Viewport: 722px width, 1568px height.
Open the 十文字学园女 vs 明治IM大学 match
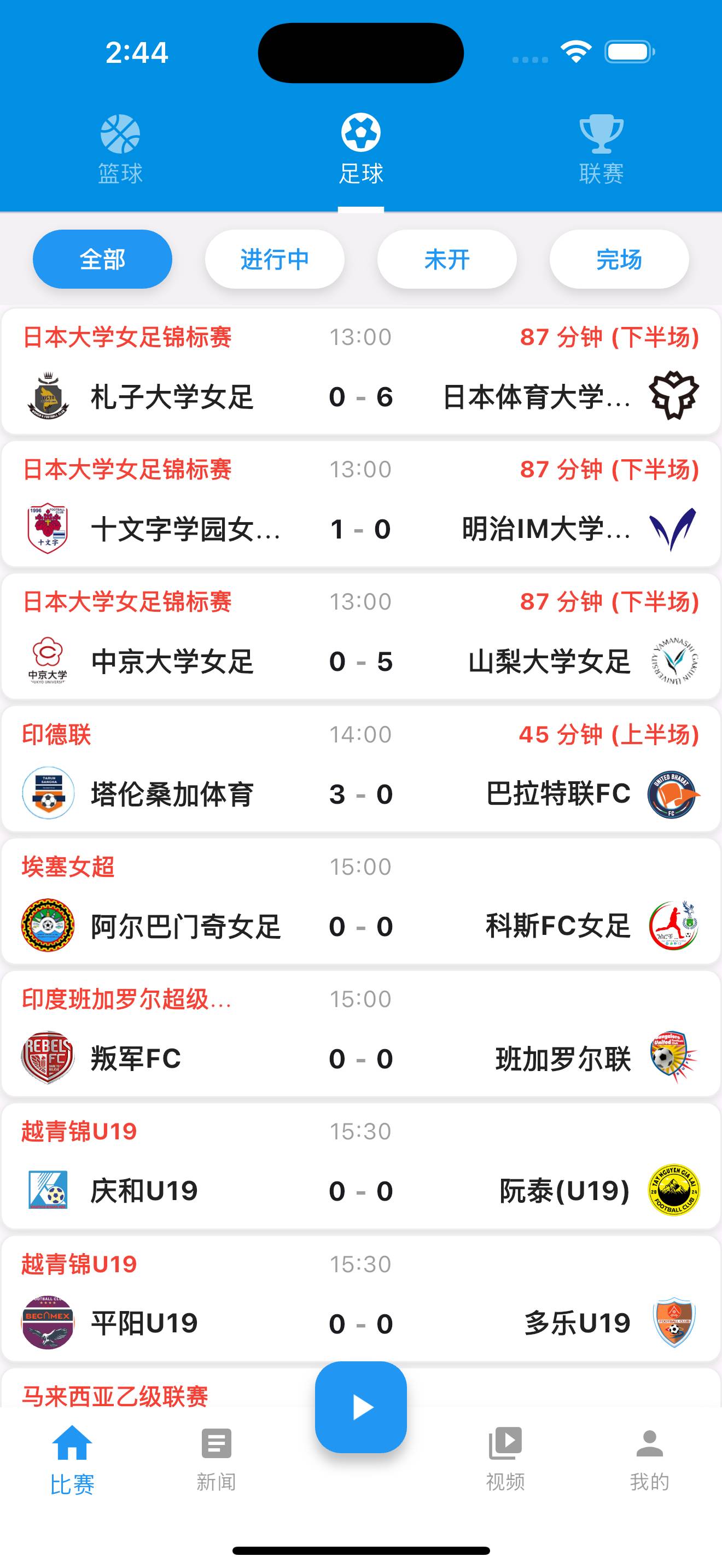point(361,504)
